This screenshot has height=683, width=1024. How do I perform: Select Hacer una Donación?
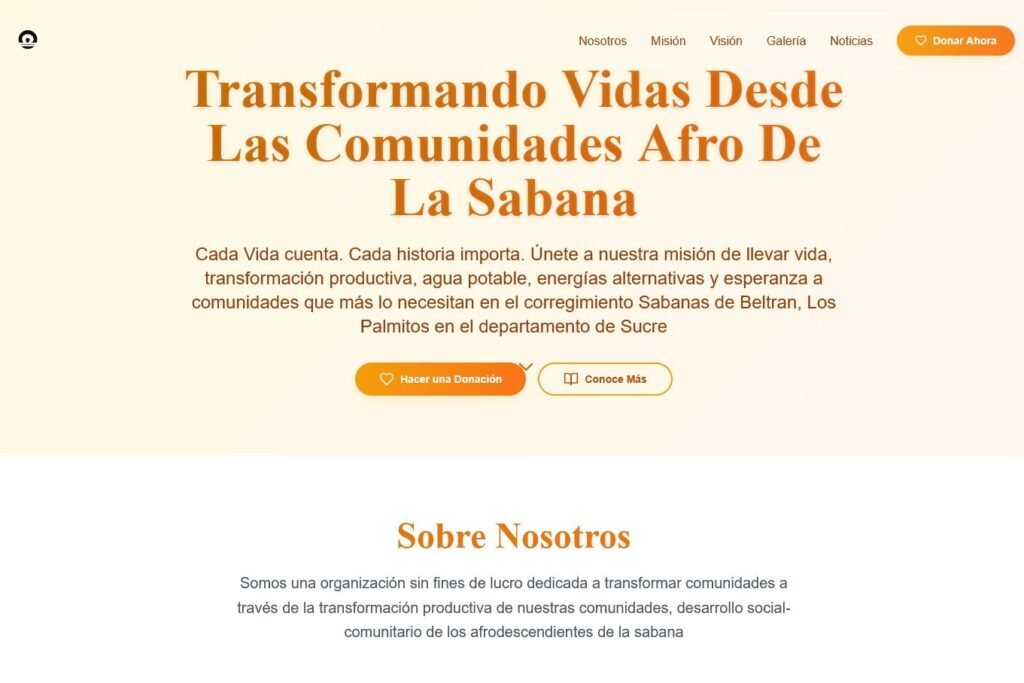click(x=440, y=379)
